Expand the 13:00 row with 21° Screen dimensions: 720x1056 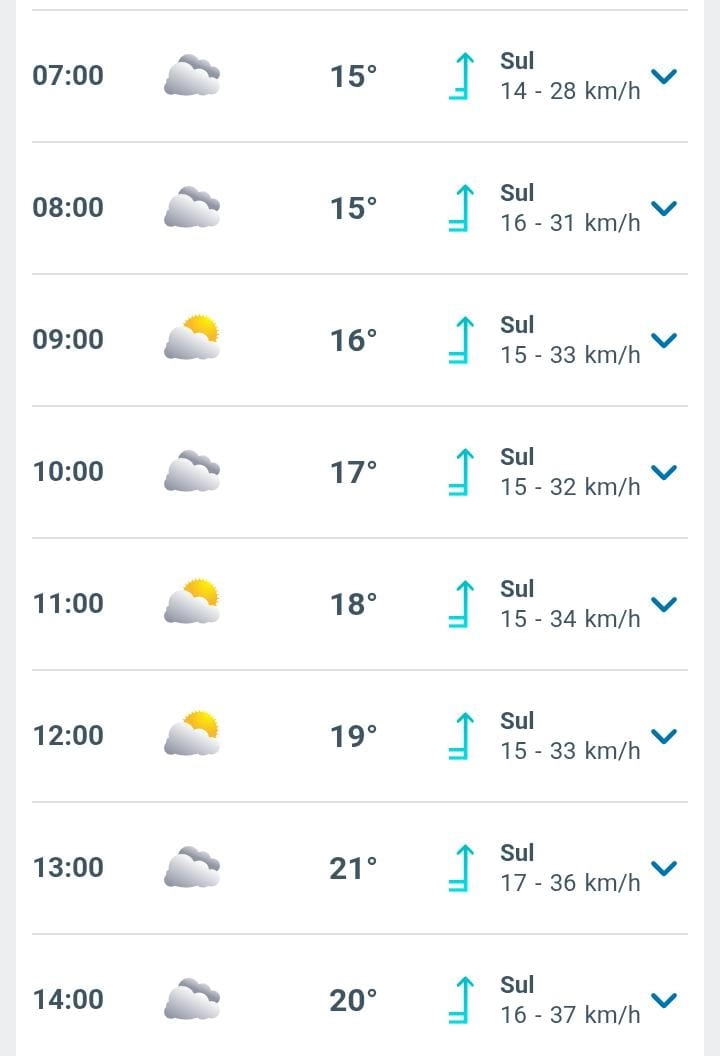coord(664,868)
